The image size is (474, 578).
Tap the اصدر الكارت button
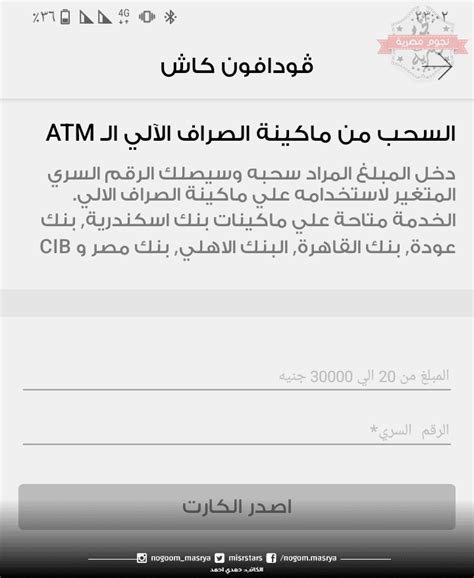pos(237,507)
